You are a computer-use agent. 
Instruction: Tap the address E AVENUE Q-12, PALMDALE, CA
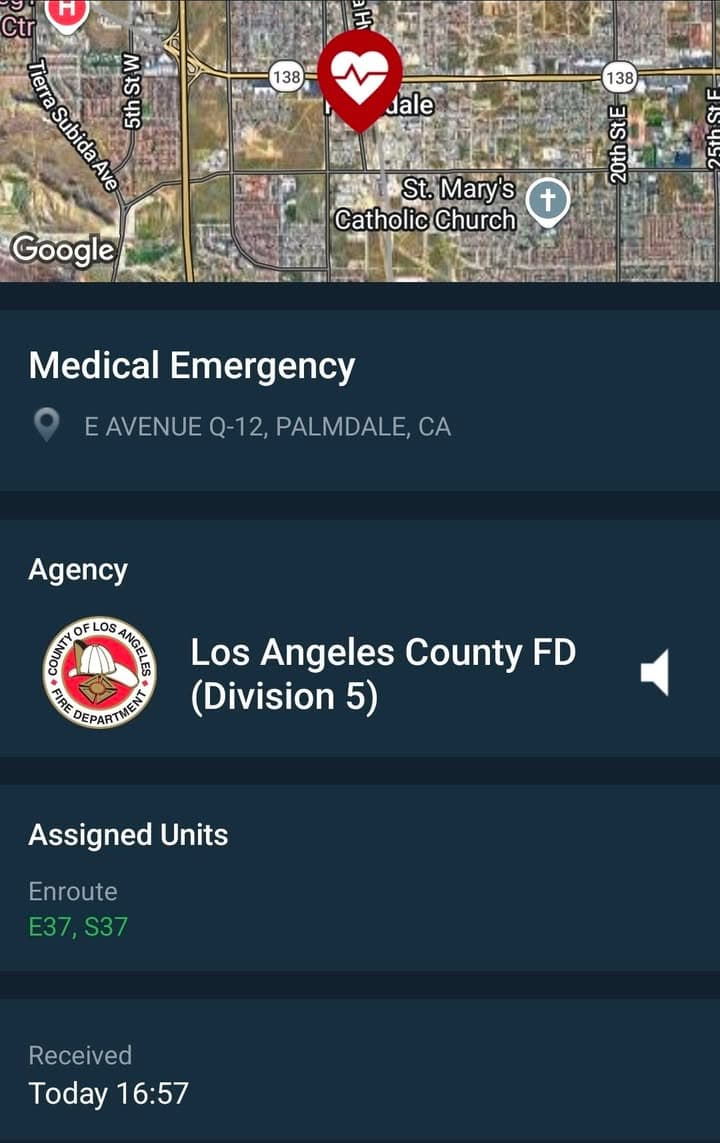click(268, 426)
